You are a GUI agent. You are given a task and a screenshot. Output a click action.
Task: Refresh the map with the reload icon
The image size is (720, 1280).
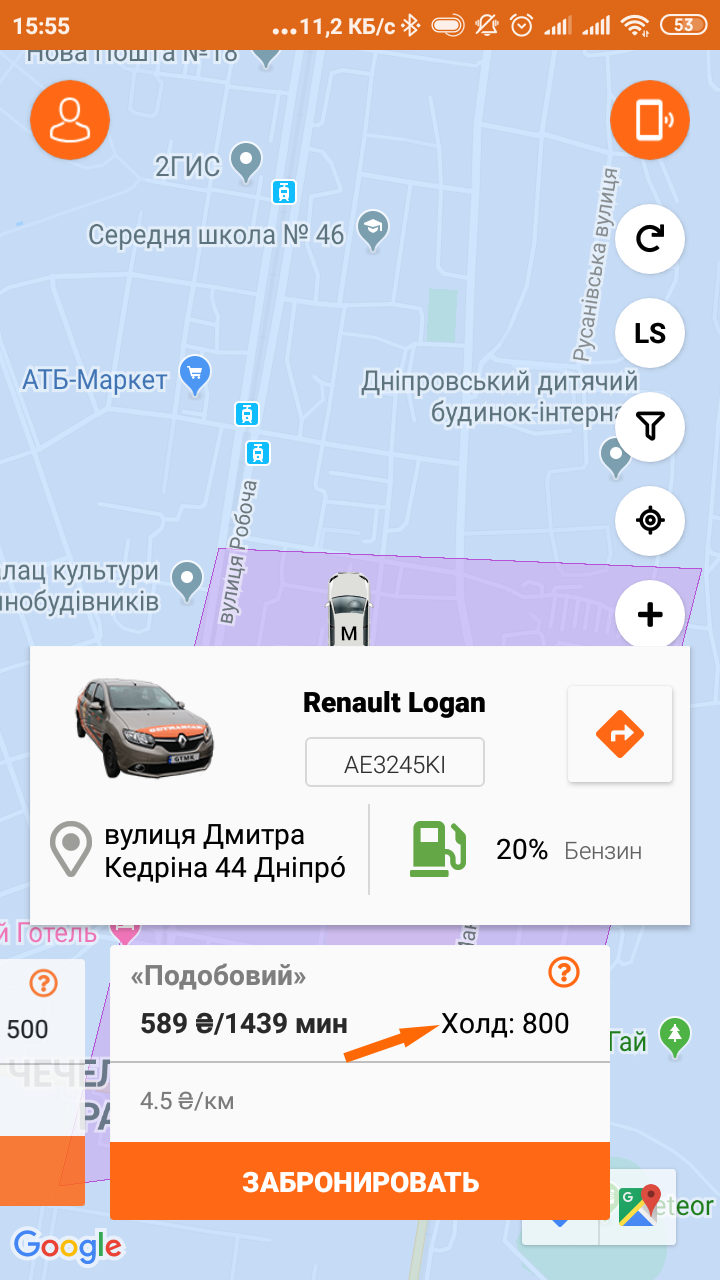click(x=650, y=239)
